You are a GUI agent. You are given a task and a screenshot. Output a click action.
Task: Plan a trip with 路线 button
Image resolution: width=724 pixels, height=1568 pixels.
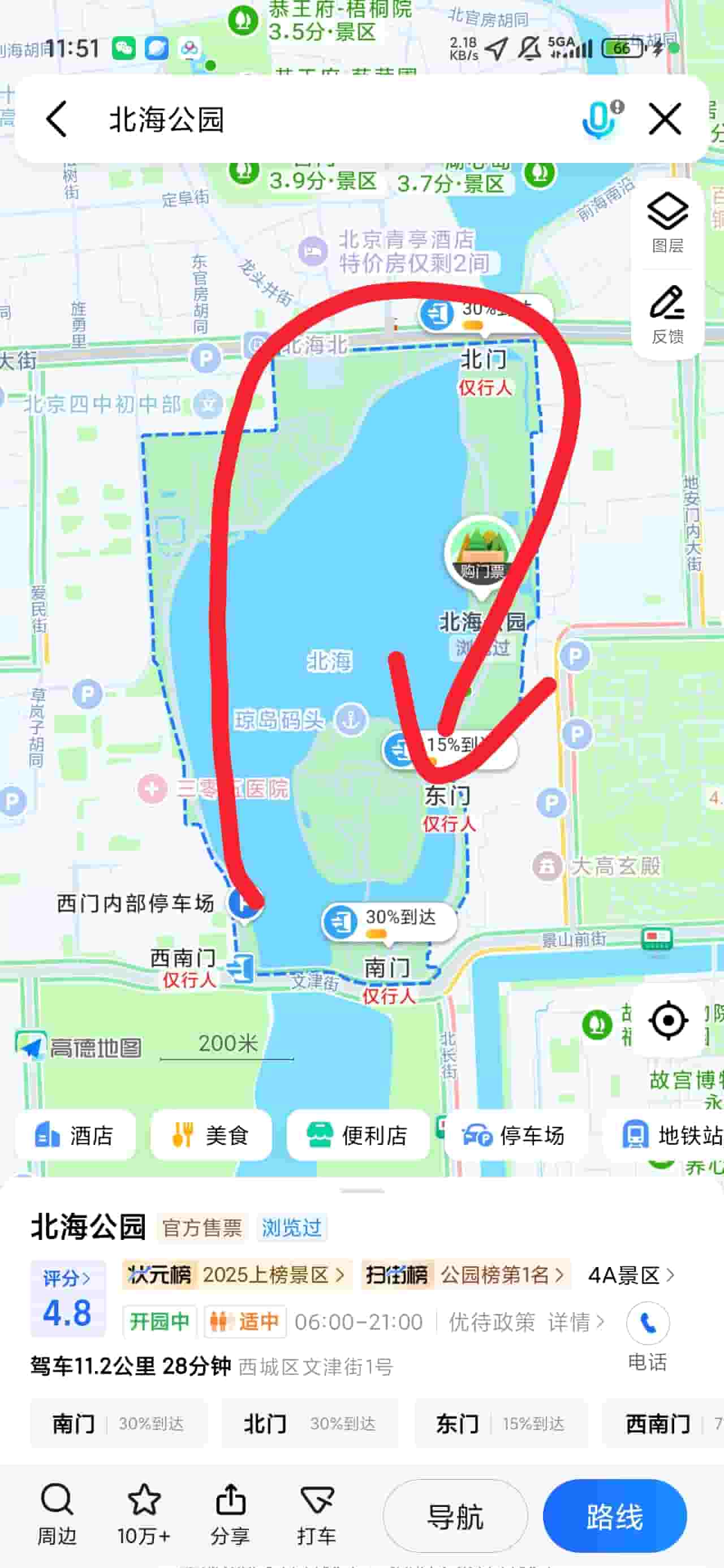coord(614,1517)
